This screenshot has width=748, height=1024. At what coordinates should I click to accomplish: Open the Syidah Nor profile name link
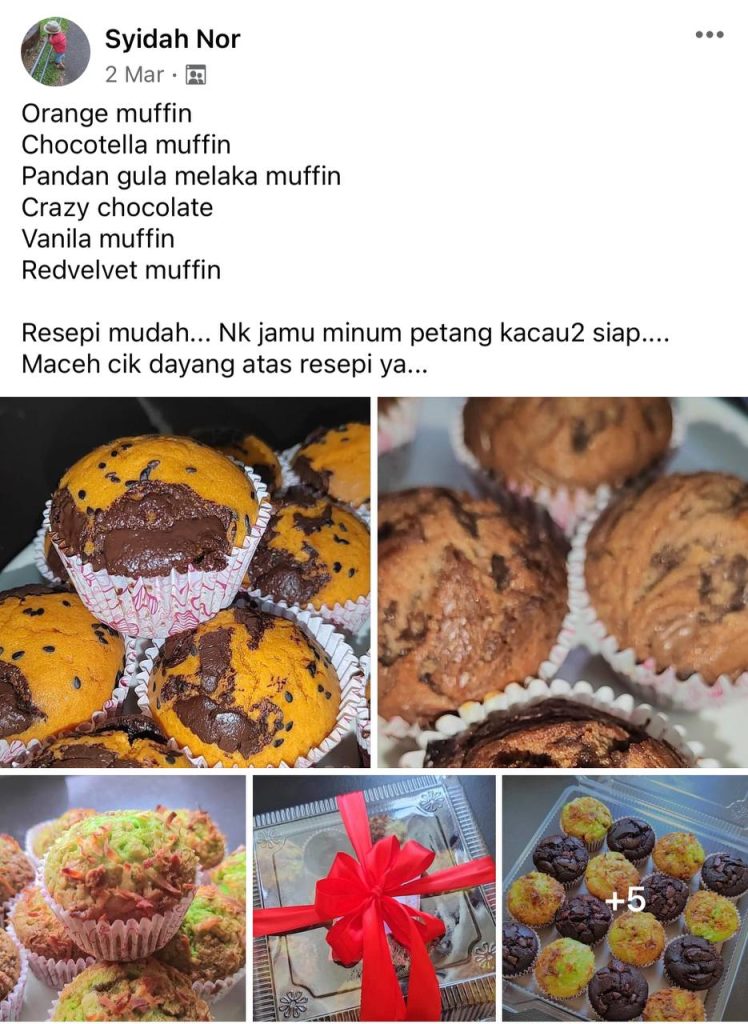pyautogui.click(x=172, y=40)
